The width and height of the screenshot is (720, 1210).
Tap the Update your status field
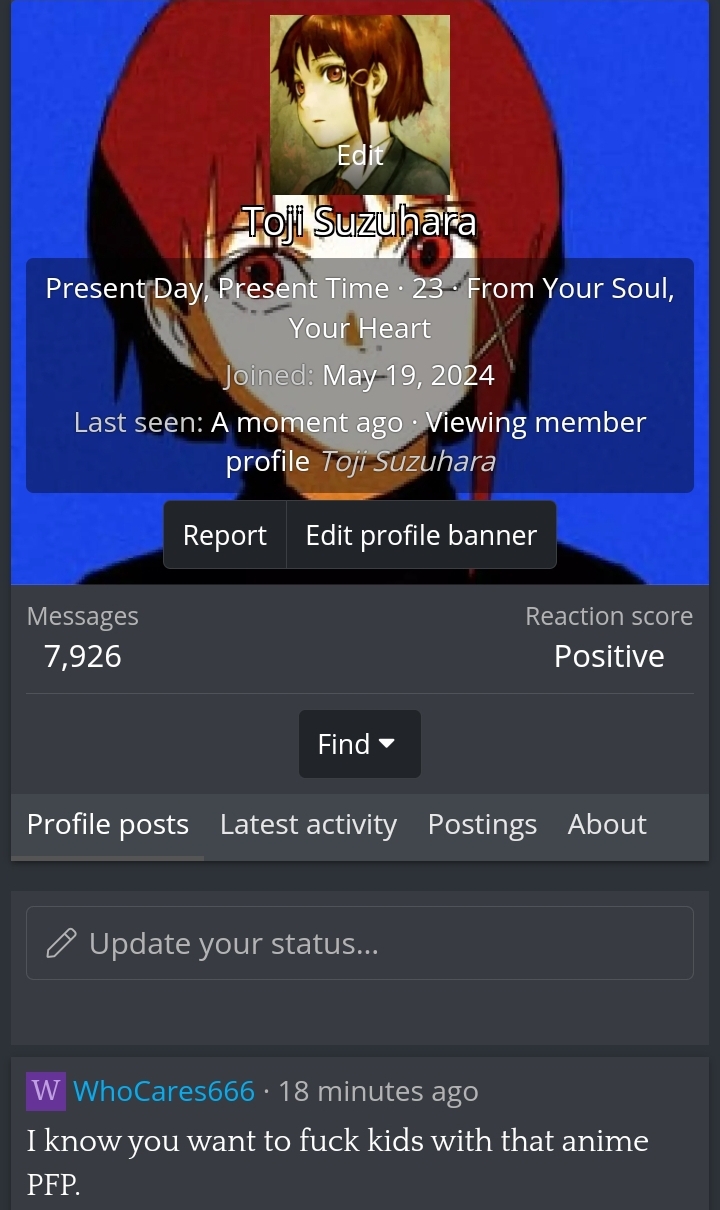tap(360, 943)
